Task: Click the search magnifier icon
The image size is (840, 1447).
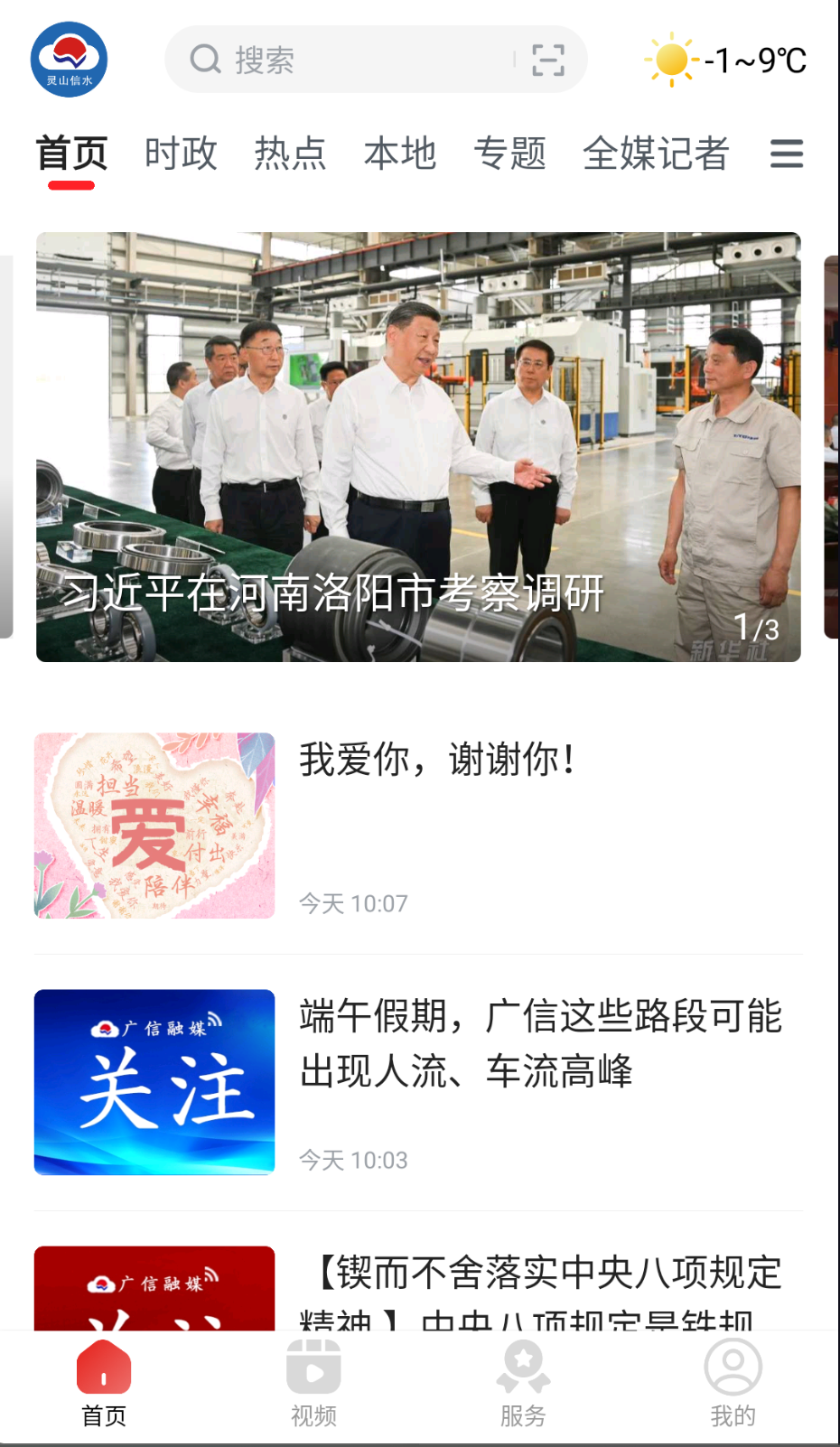Action: click(204, 60)
